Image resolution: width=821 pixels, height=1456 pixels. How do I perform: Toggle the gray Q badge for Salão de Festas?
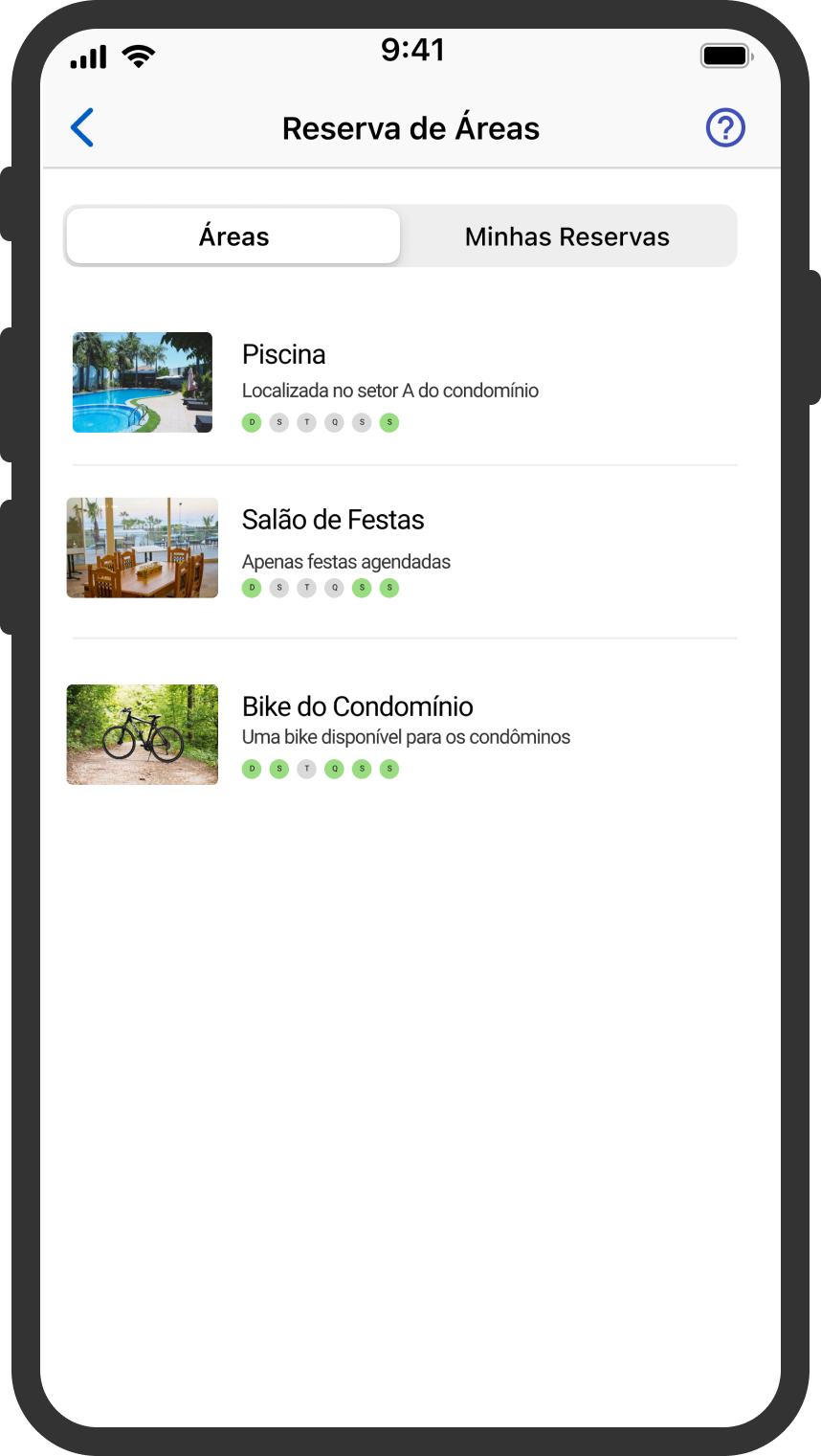(x=334, y=588)
